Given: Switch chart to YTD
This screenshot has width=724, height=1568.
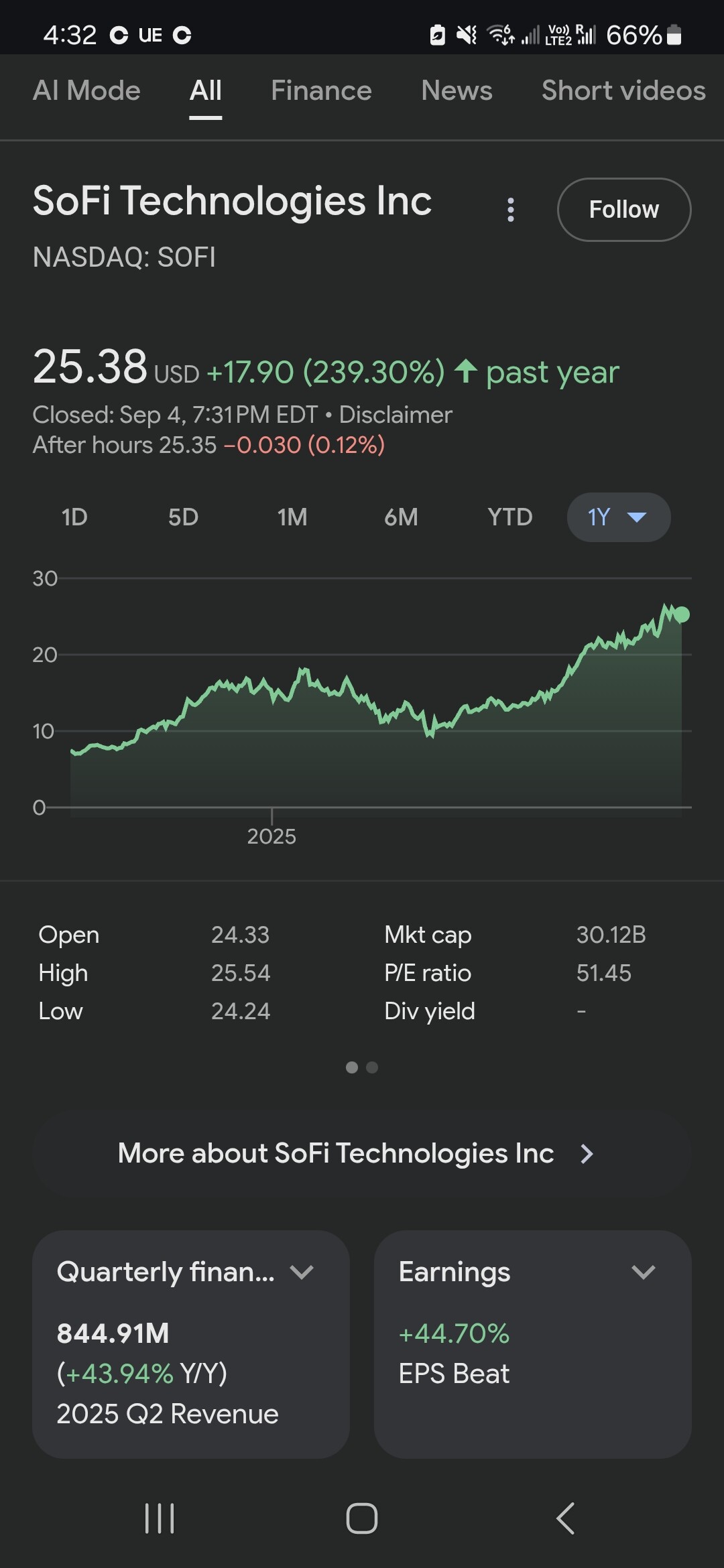Looking at the screenshot, I should 510,517.
